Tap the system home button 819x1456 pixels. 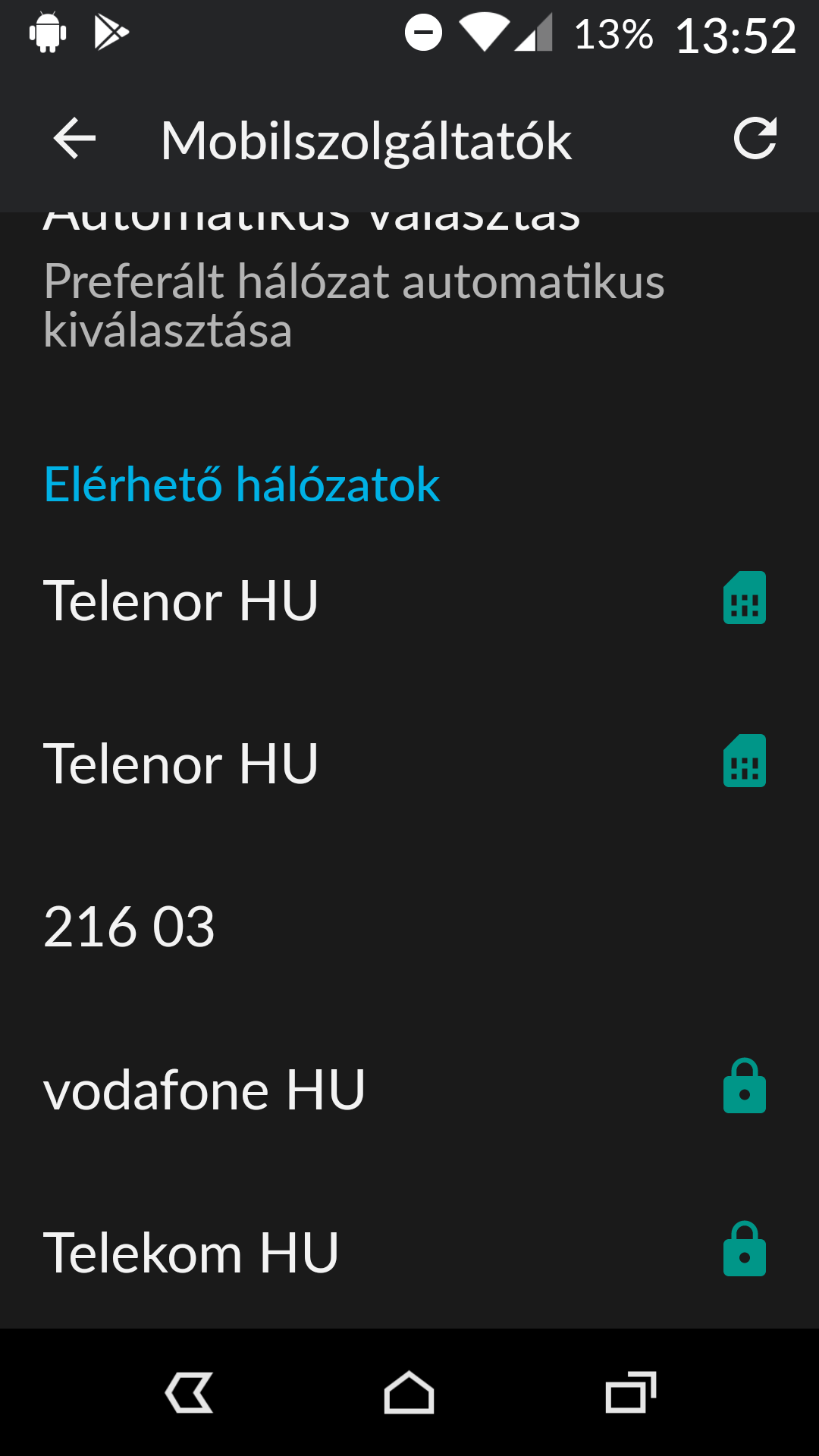pyautogui.click(x=409, y=1392)
